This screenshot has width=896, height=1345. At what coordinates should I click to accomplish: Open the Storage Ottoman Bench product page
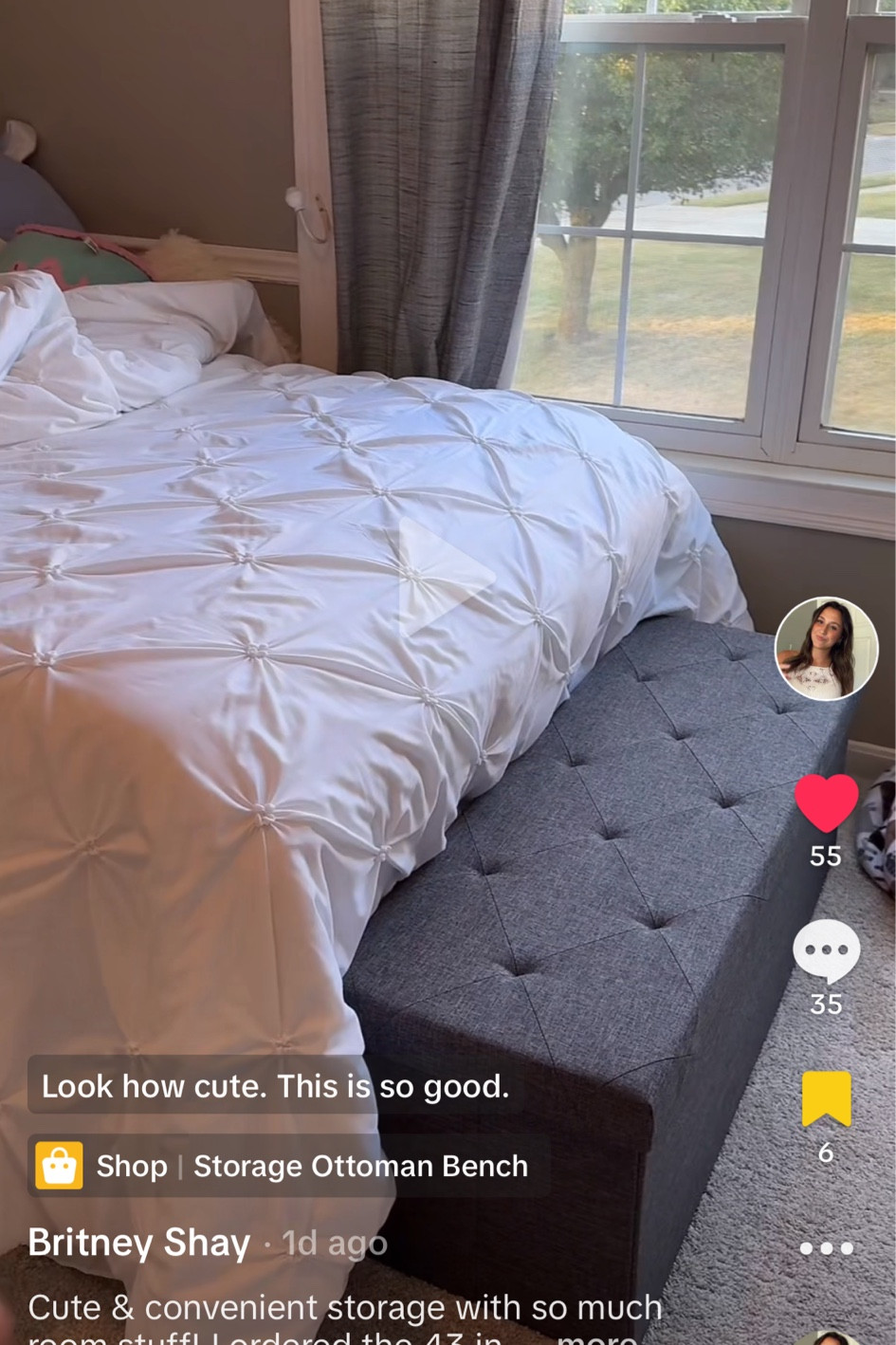point(360,1165)
